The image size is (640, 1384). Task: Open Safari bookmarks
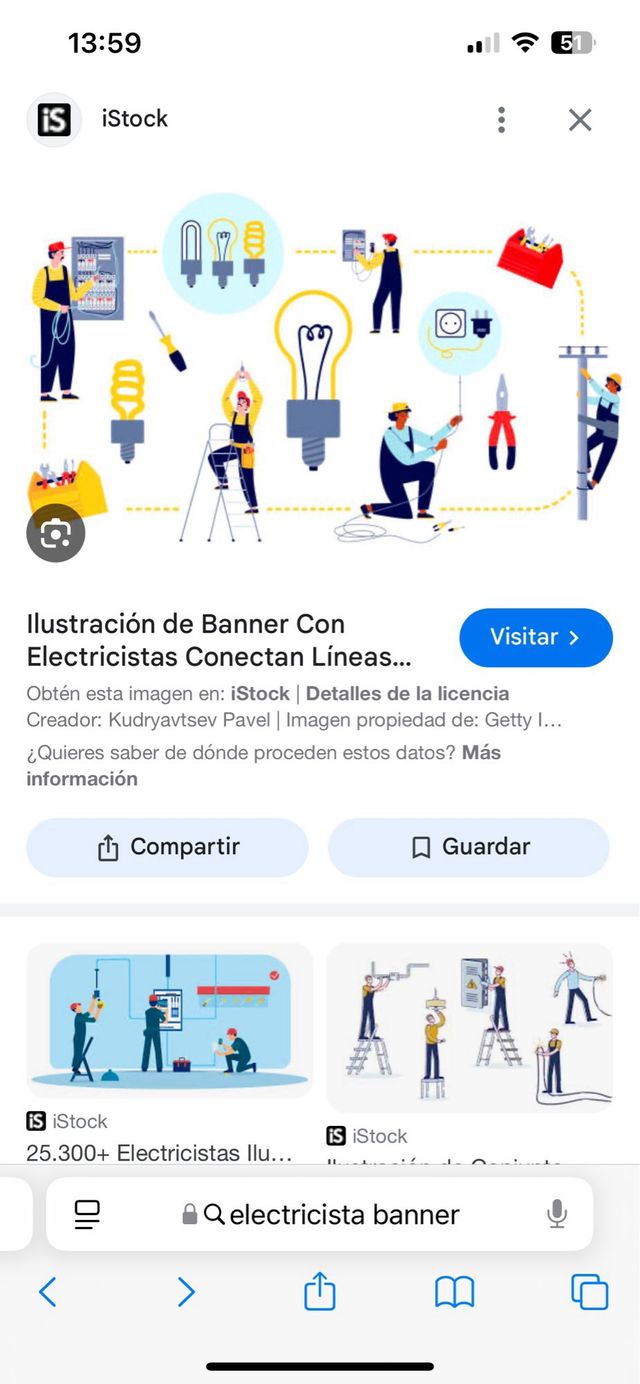tap(454, 1292)
